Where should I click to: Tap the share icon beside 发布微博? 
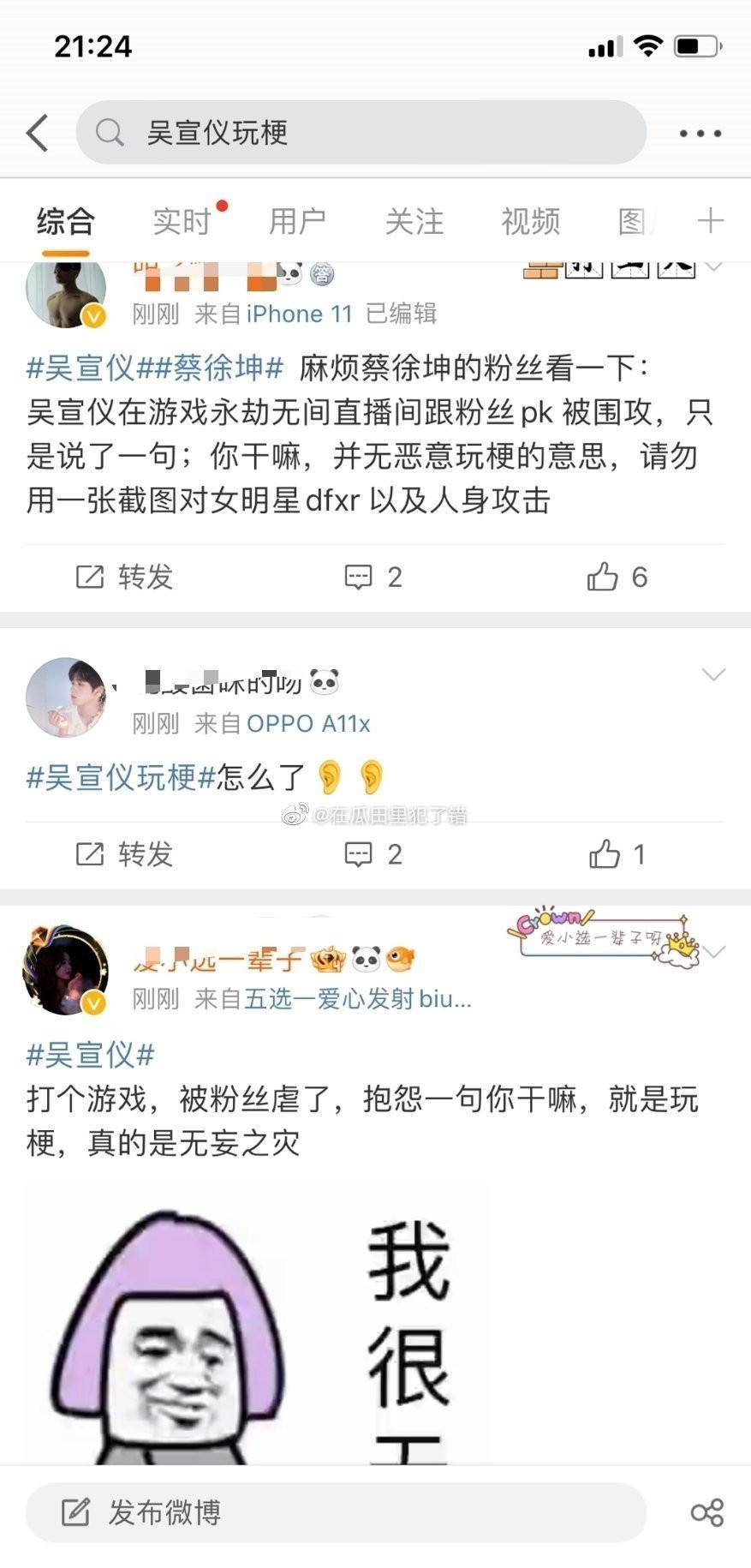pyautogui.click(x=706, y=1512)
